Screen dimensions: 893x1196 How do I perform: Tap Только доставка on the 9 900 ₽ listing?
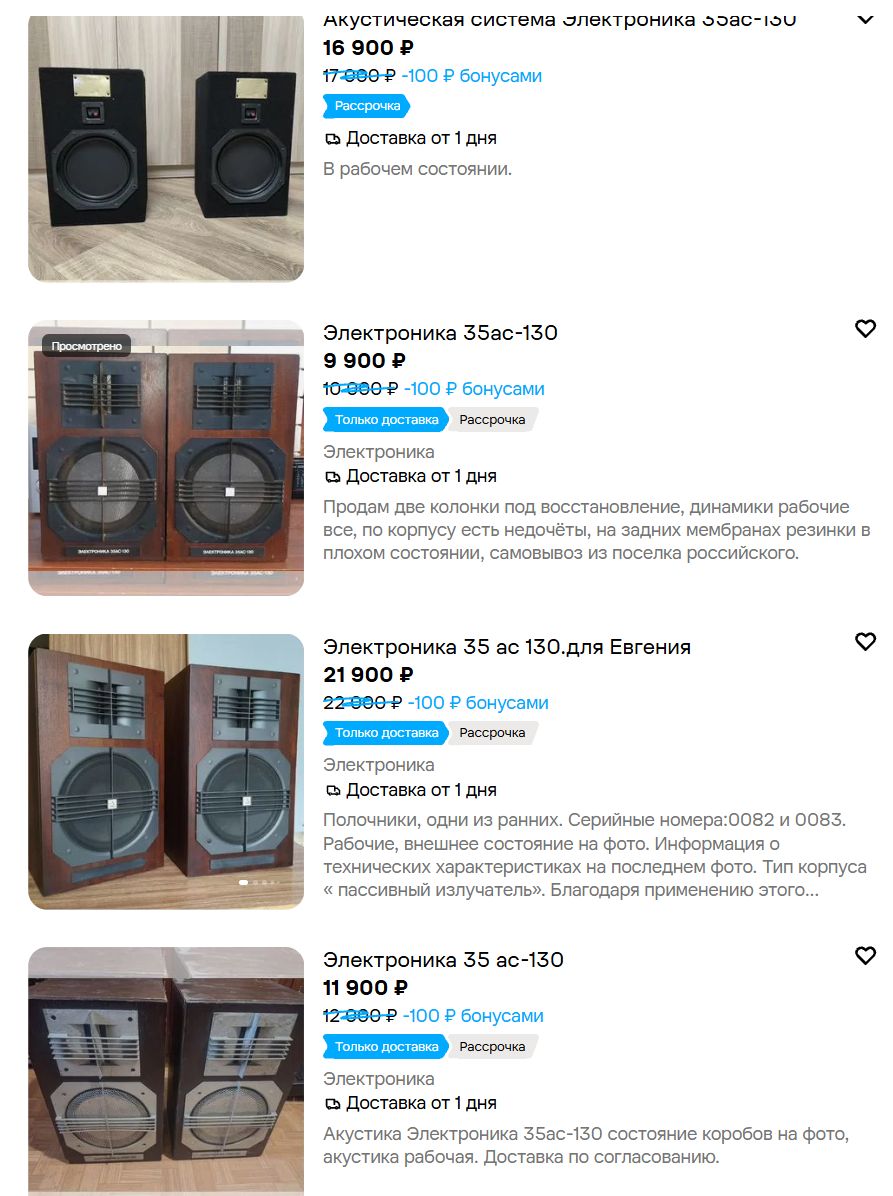[x=386, y=420]
